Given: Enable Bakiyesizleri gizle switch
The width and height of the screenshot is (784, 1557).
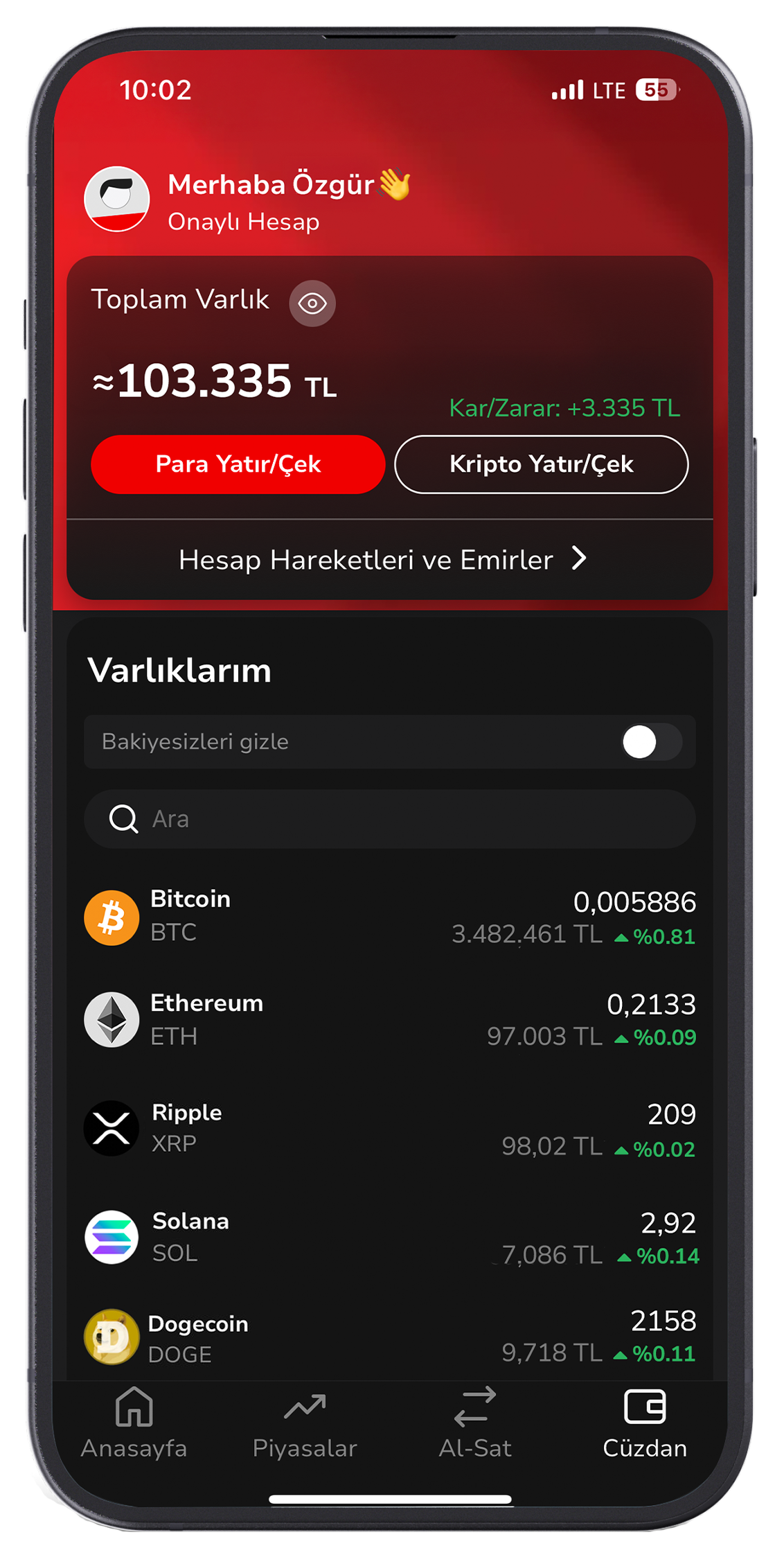Looking at the screenshot, I should pyautogui.click(x=650, y=742).
